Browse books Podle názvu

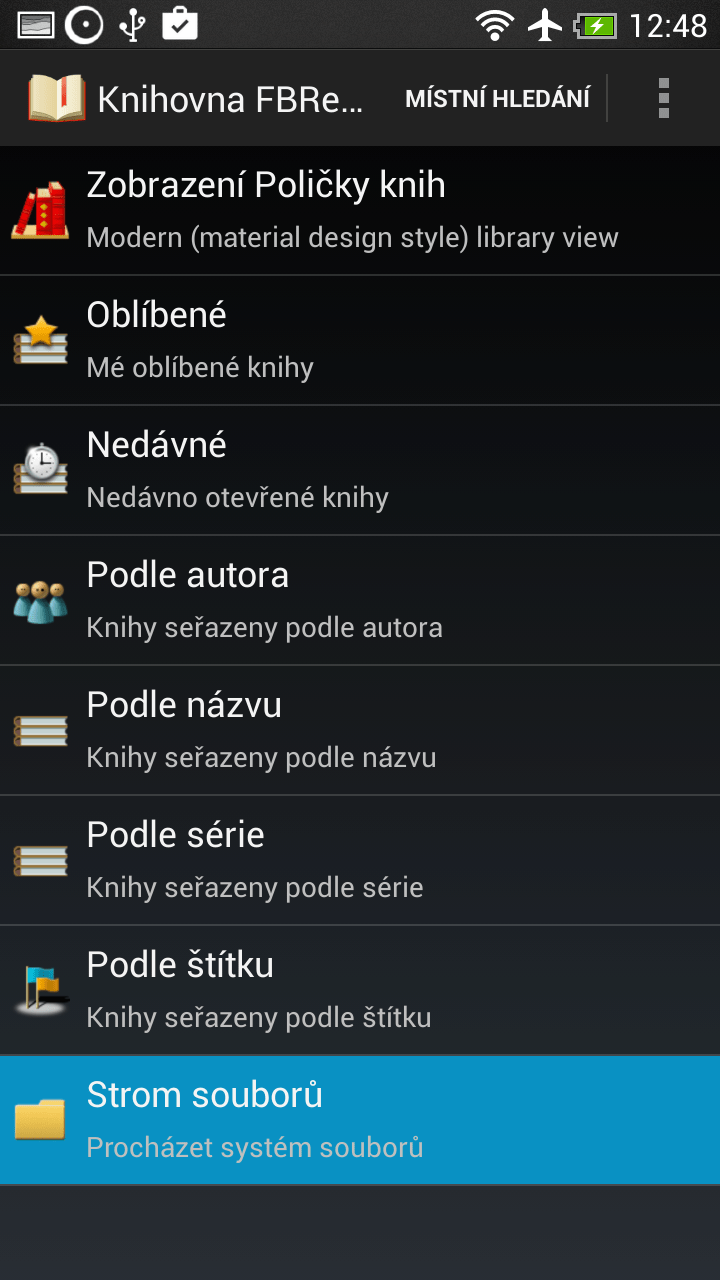(x=360, y=730)
